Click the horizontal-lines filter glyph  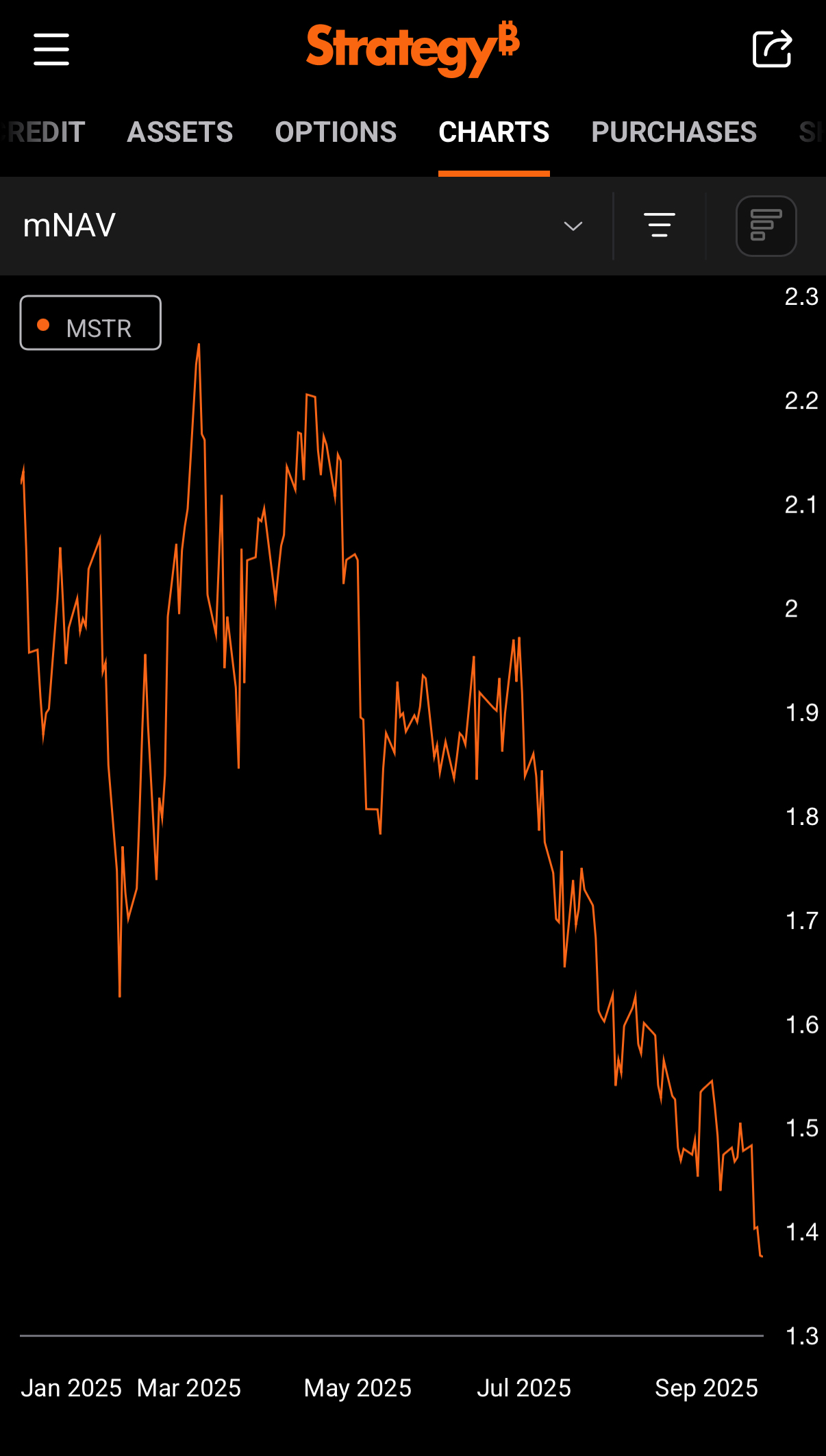pyautogui.click(x=659, y=226)
